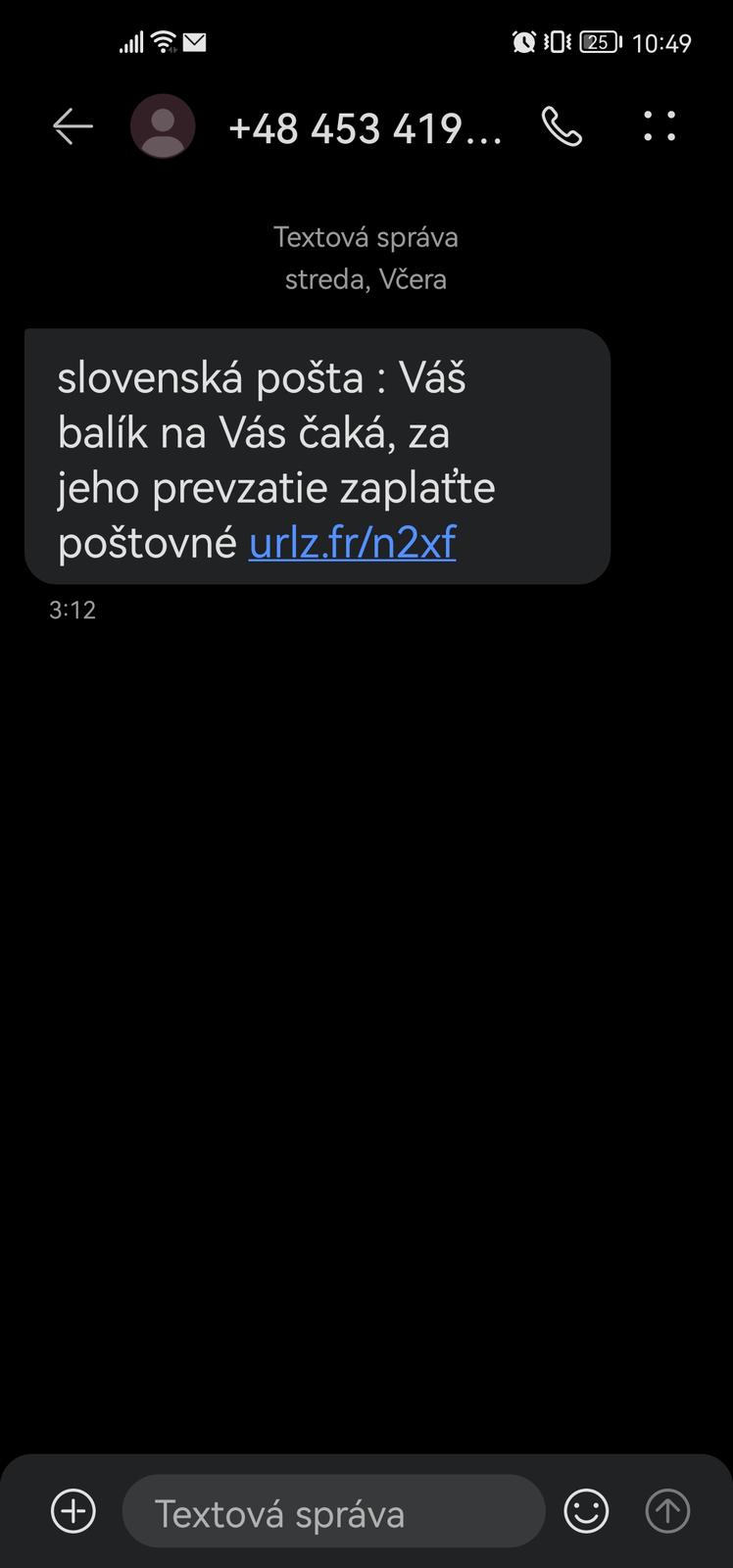Open the sender's contact avatar

(x=163, y=126)
